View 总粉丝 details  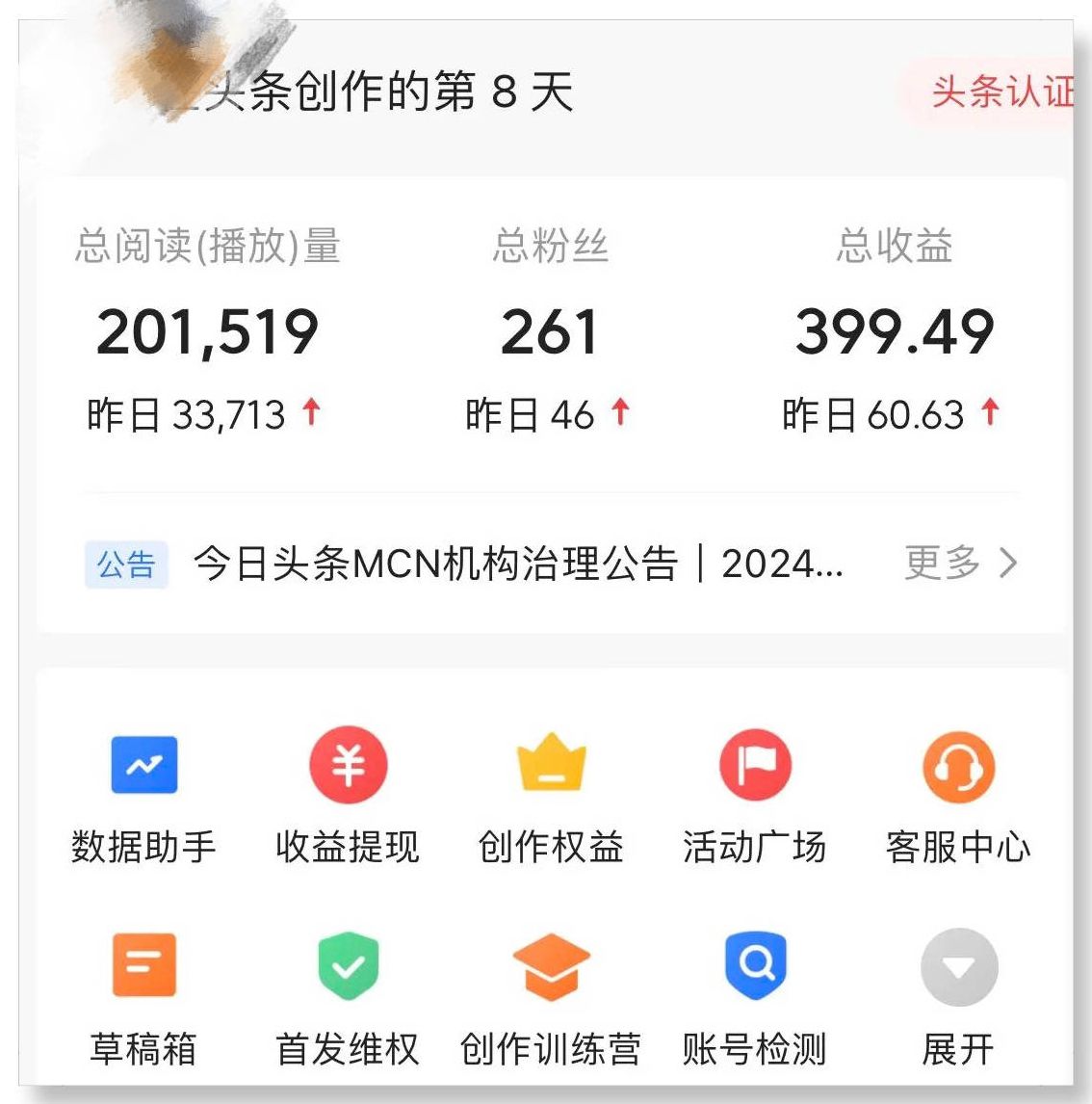tap(550, 331)
